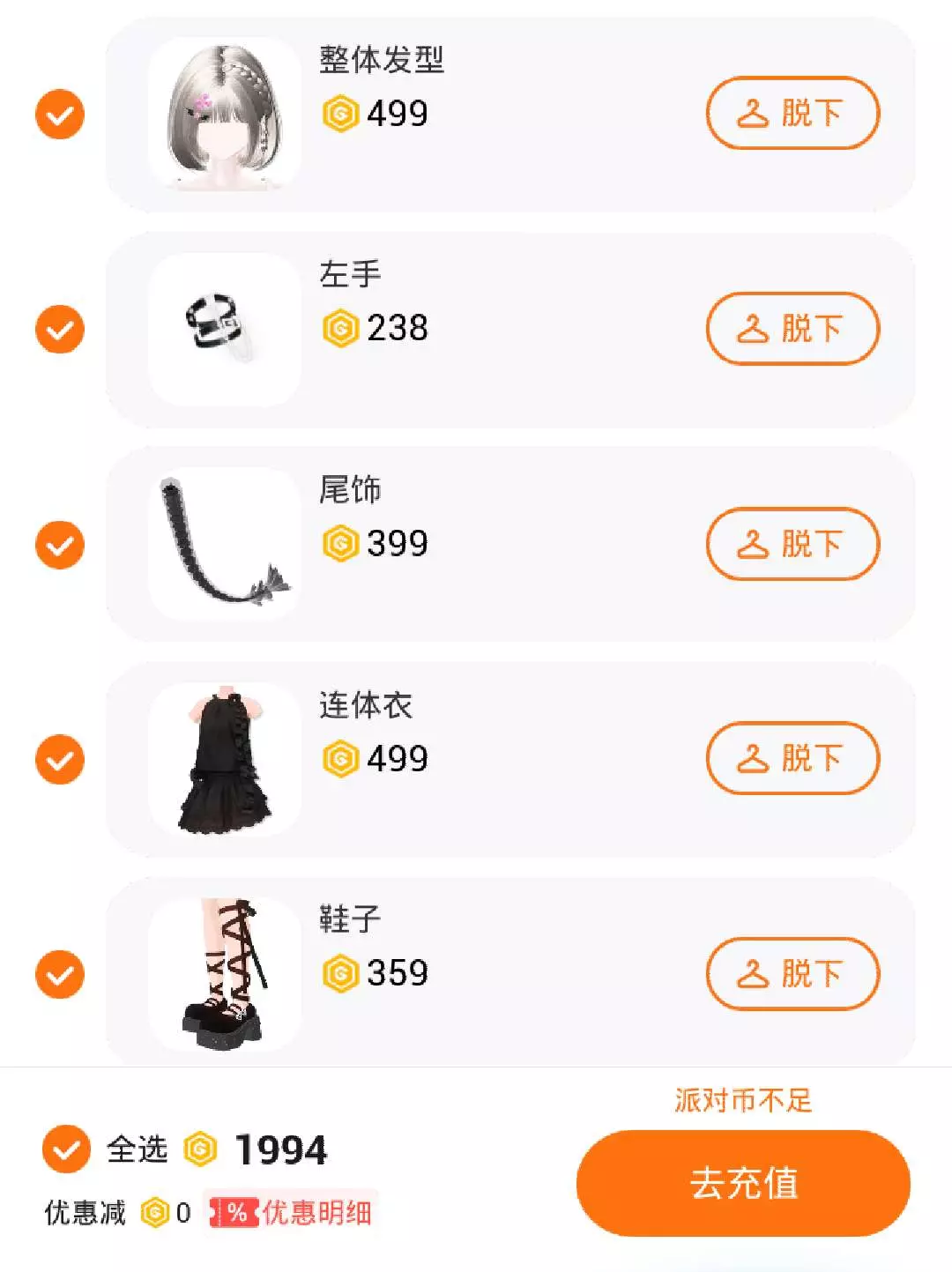View the 连体衣 dress thumbnail

click(x=225, y=759)
